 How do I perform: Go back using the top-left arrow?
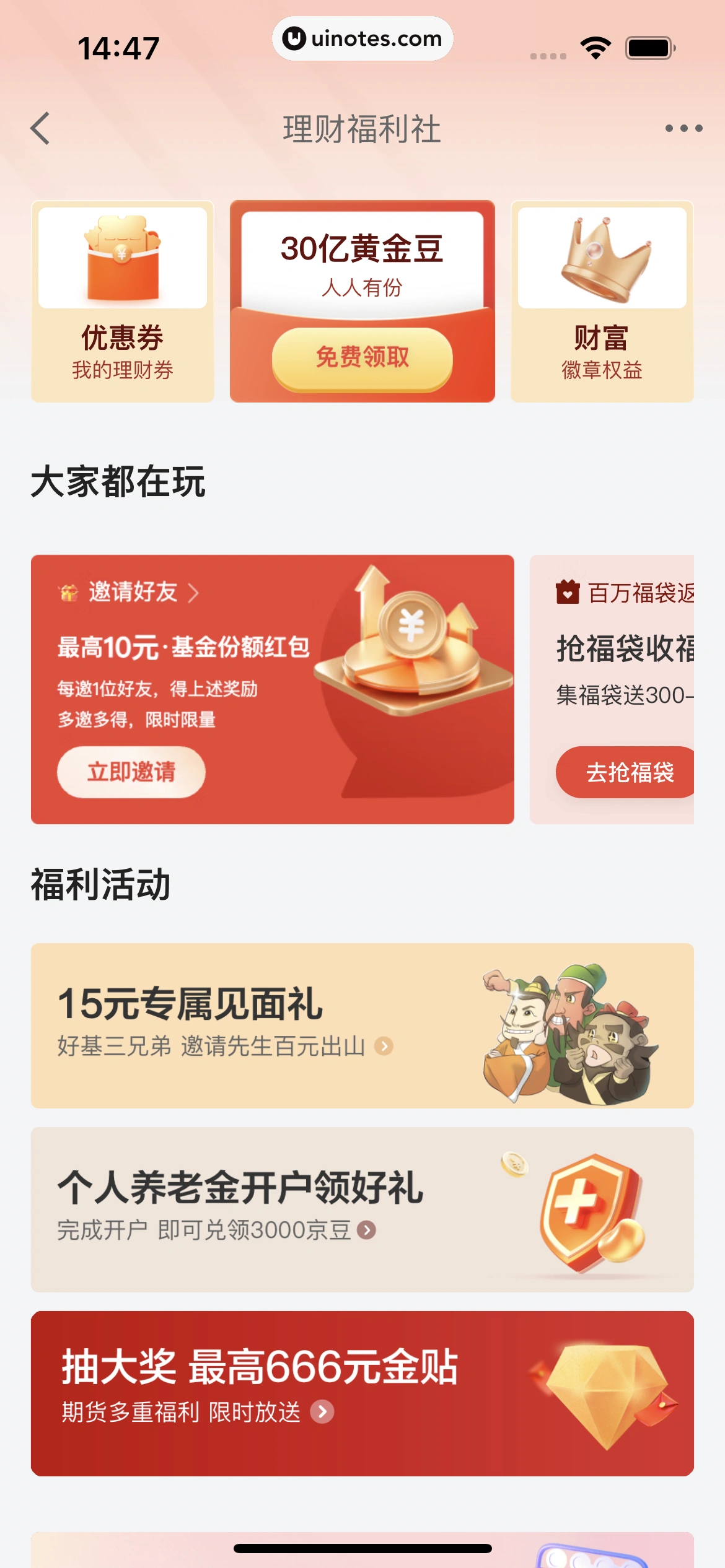point(41,129)
